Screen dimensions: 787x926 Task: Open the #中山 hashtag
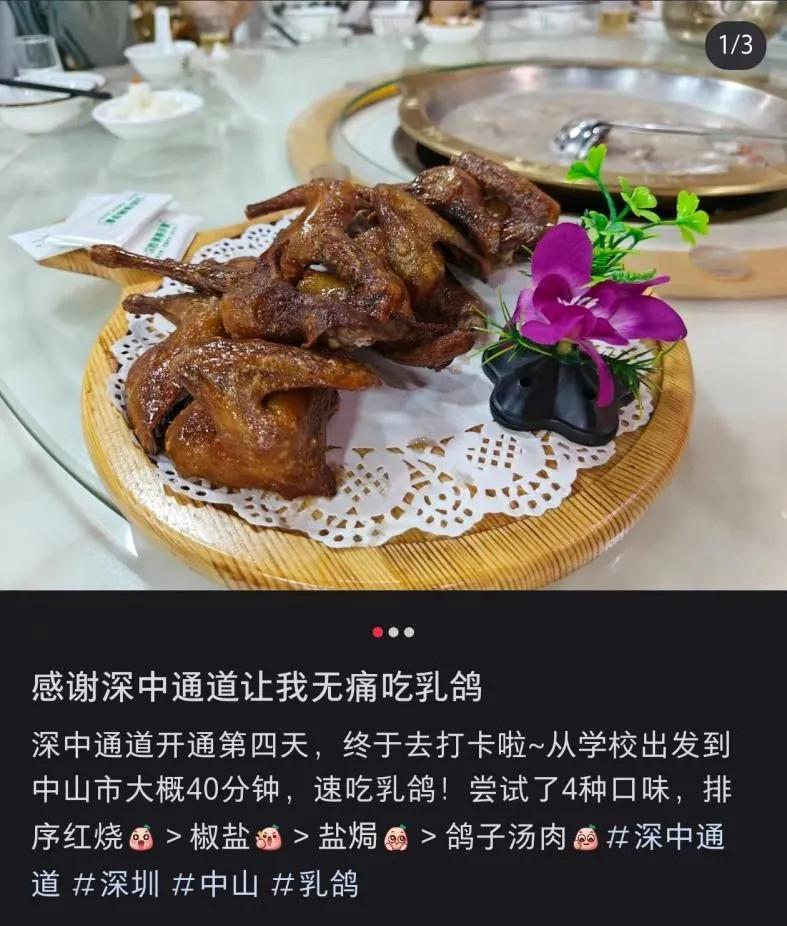point(215,884)
